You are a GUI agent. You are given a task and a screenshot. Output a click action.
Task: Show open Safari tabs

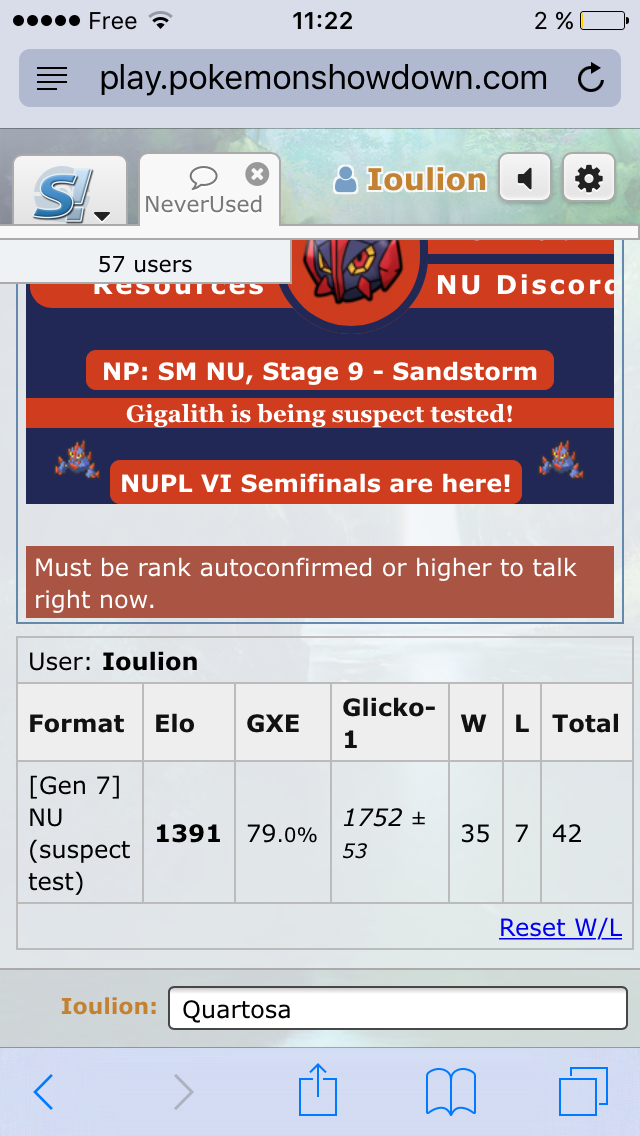583,1091
